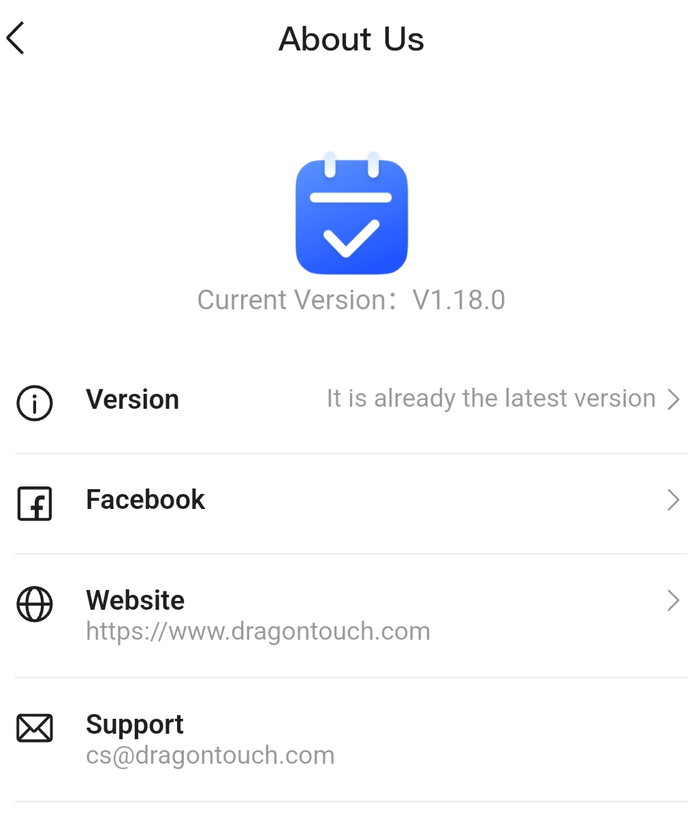Image resolution: width=700 pixels, height=838 pixels.
Task: Open the Website row for dragontouch.com
Action: [350, 614]
